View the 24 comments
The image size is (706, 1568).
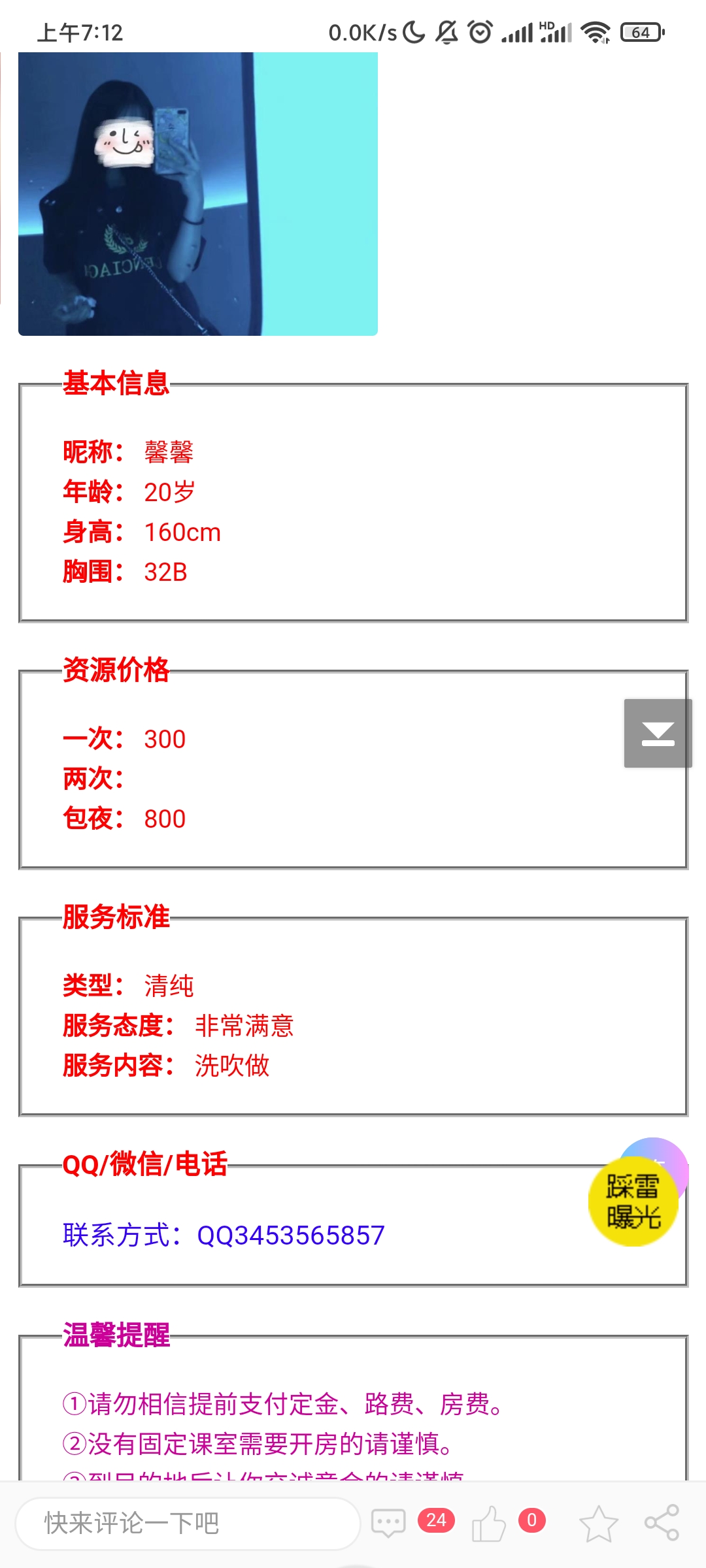pyautogui.click(x=390, y=1524)
